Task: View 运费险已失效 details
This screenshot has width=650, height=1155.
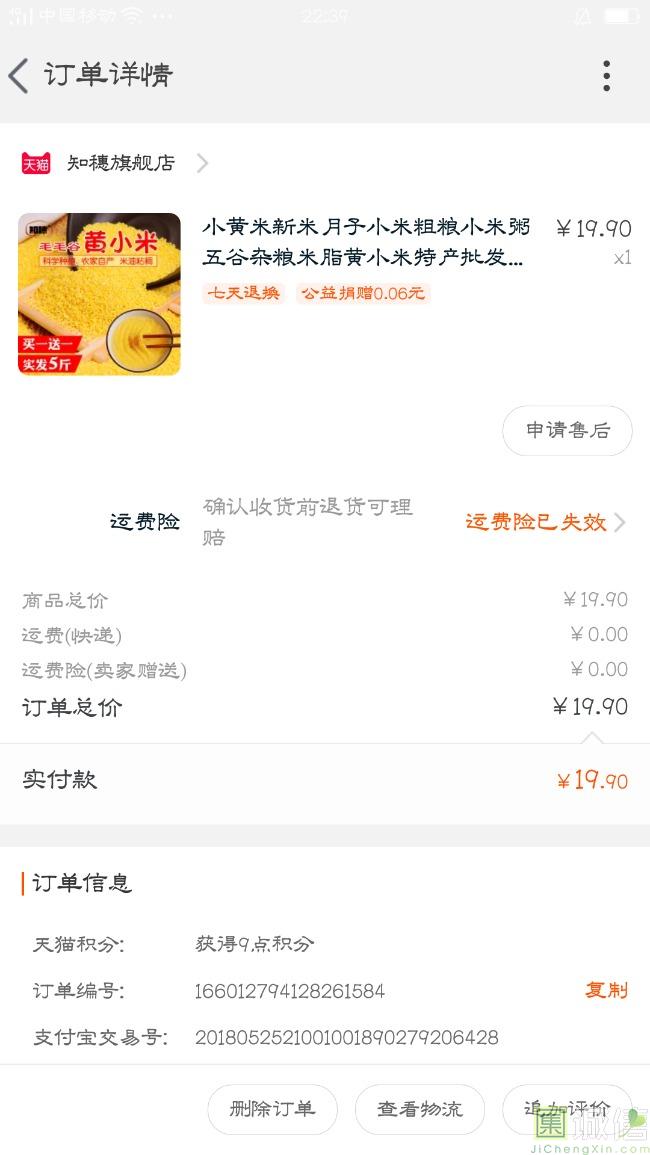Action: point(545,522)
